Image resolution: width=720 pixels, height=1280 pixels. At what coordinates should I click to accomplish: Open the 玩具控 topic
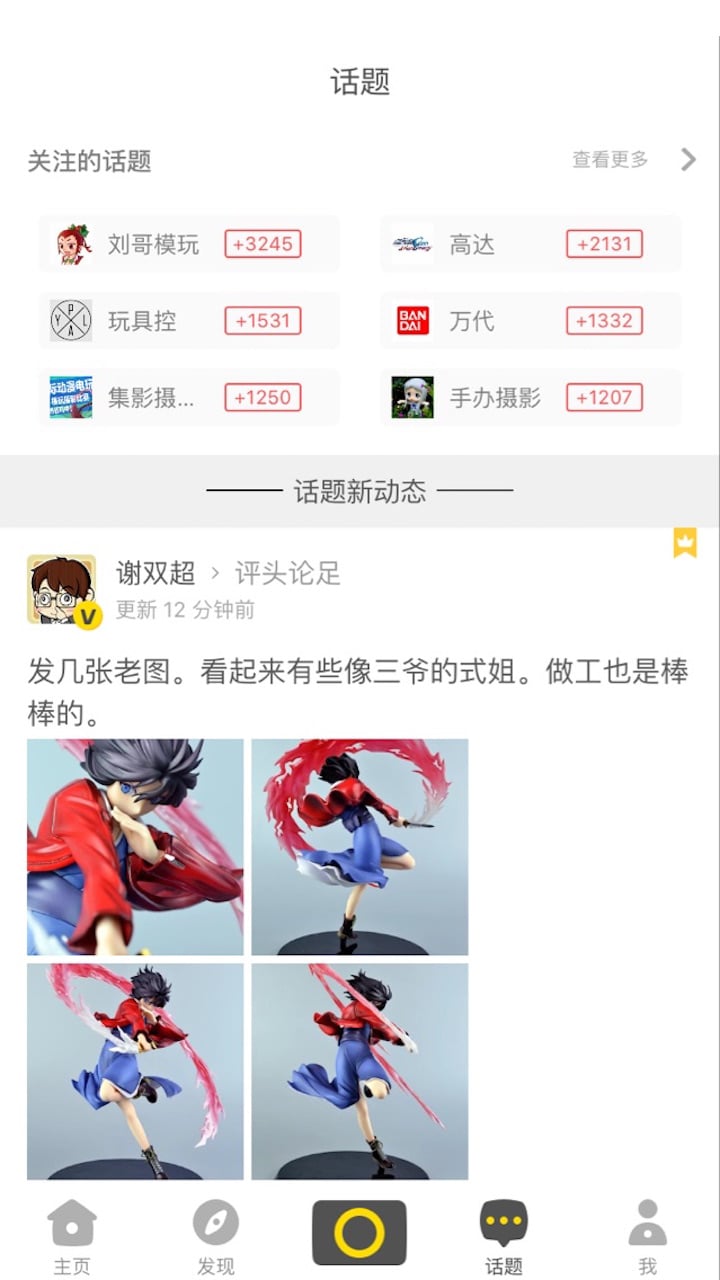[x=188, y=321]
